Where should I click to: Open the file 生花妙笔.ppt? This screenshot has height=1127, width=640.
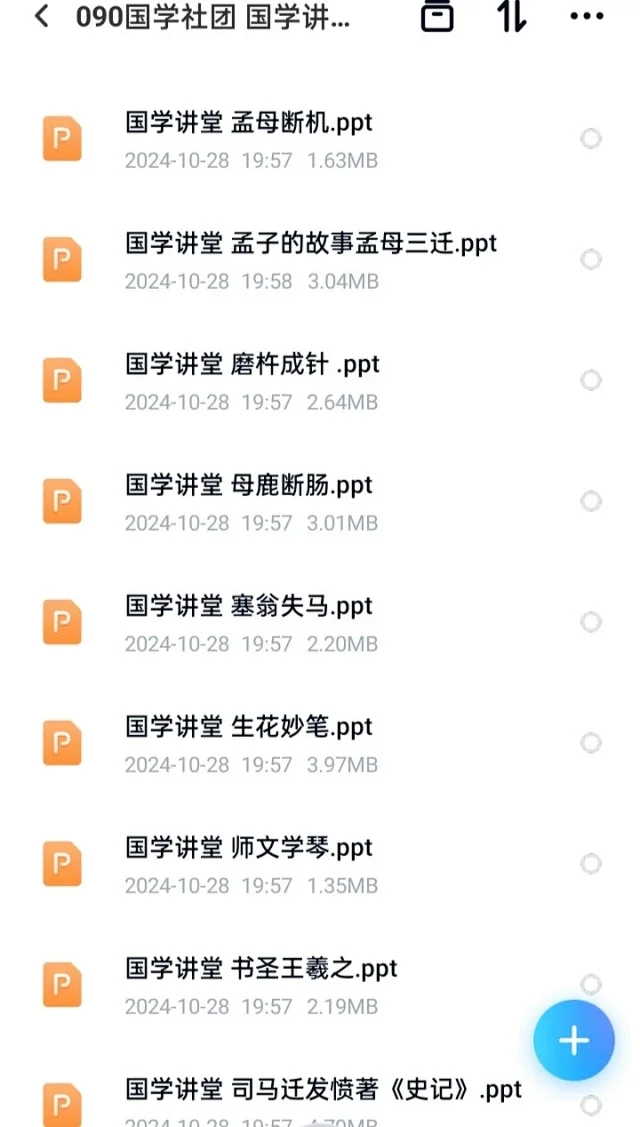pyautogui.click(x=249, y=728)
